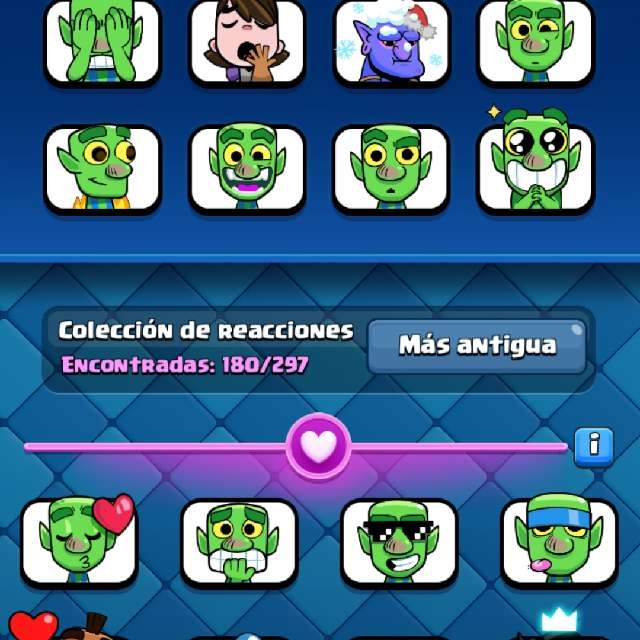Change sorting with the Más antigua button
Image resolution: width=640 pixels, height=640 pixels.
477,346
